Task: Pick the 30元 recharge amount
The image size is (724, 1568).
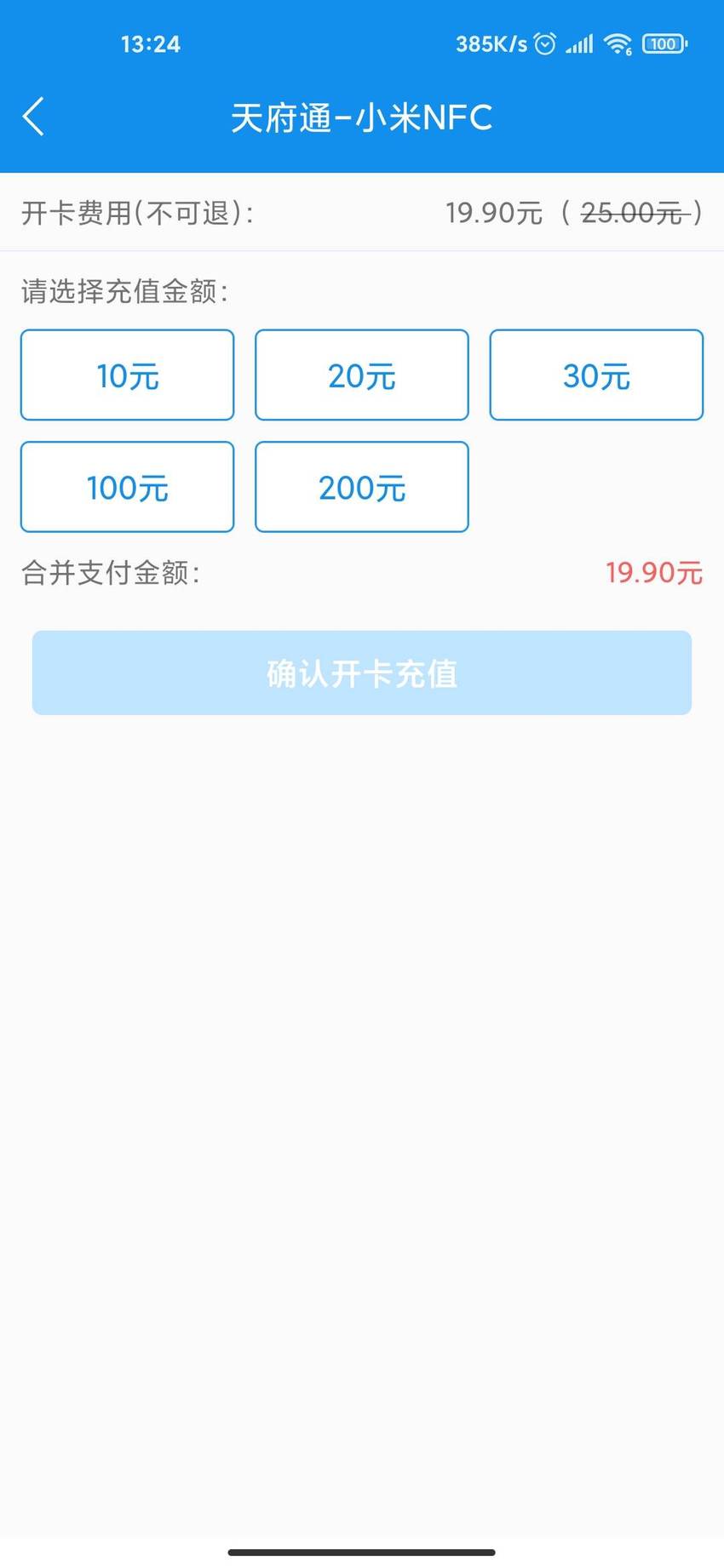Action: pyautogui.click(x=596, y=375)
